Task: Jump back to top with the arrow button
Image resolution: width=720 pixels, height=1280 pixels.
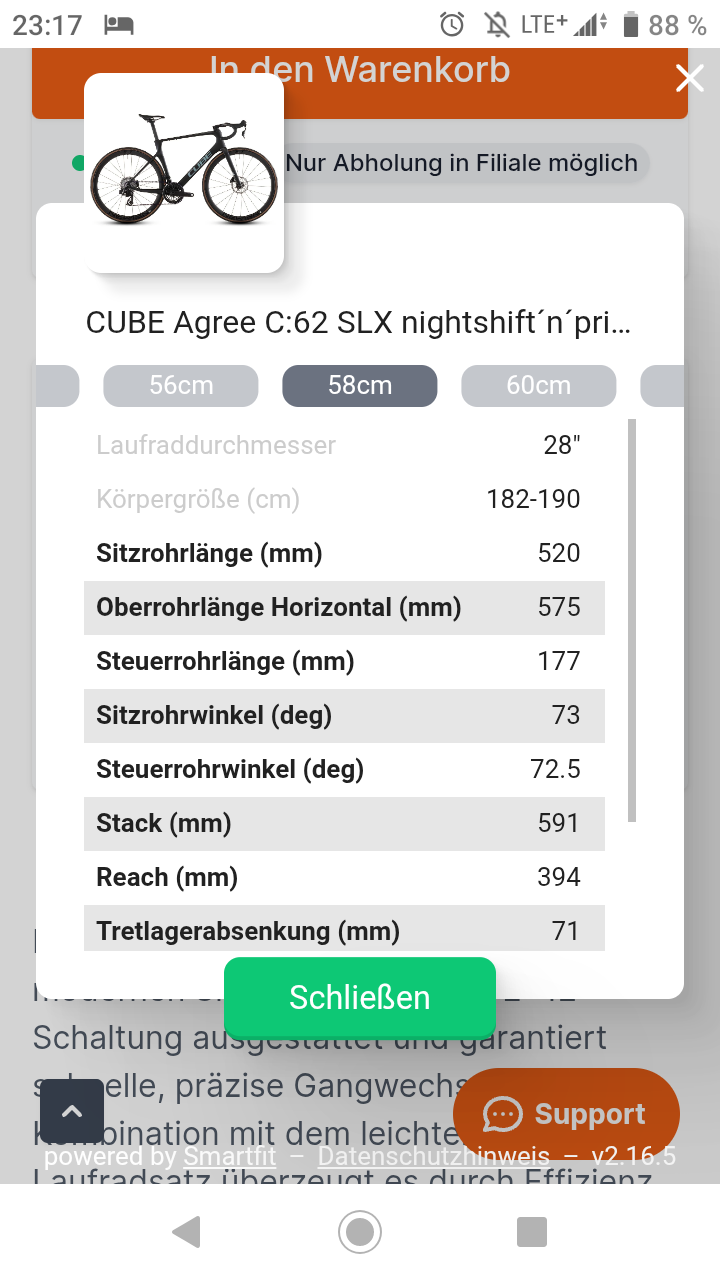Action: click(x=71, y=1110)
